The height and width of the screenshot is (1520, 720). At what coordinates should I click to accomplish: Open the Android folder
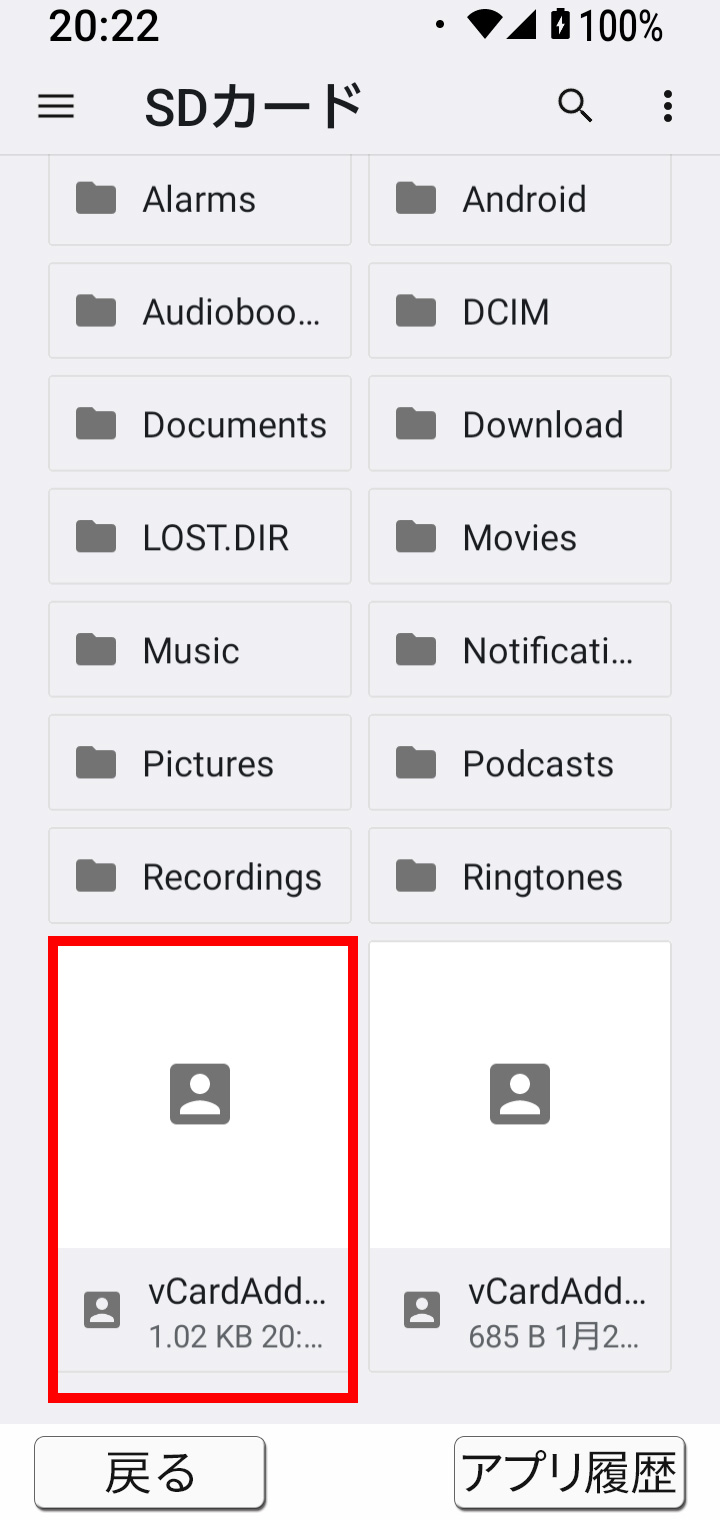click(520, 199)
